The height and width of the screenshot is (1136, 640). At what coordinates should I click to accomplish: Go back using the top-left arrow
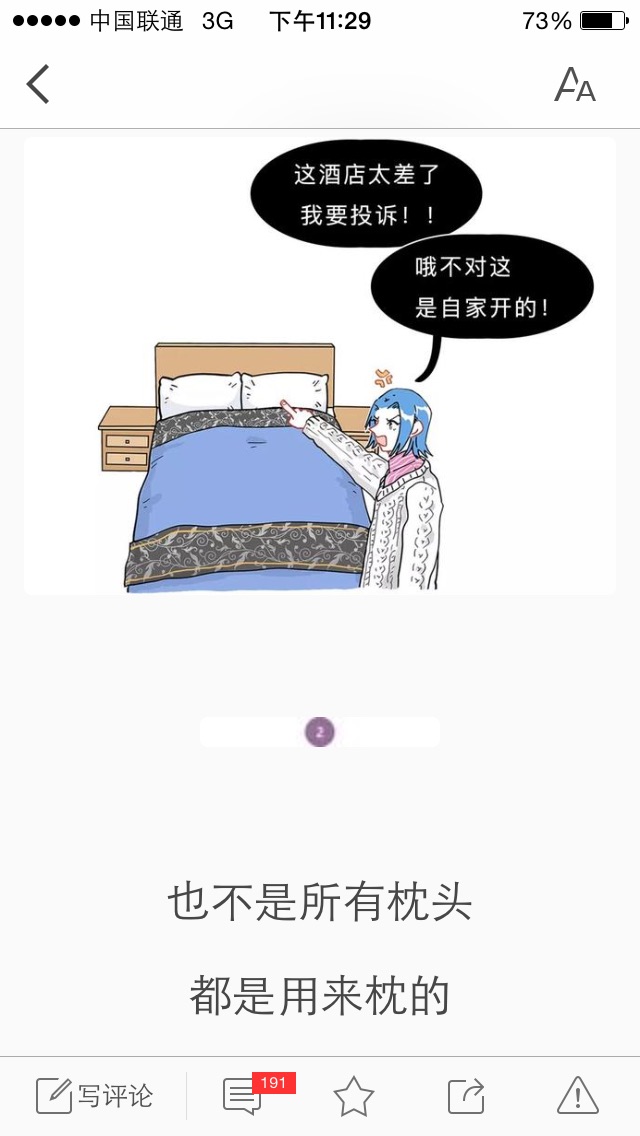(x=38, y=84)
